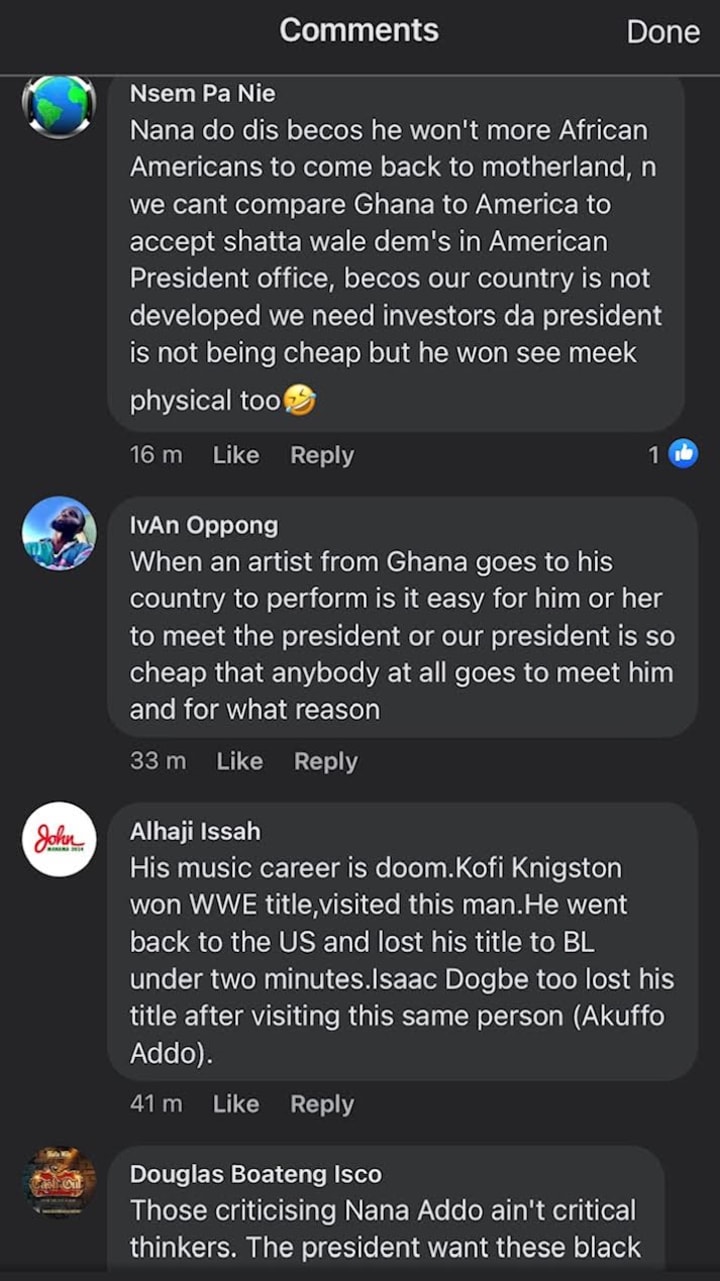The width and height of the screenshot is (720, 1281).
Task: Open Nsem Pa Nie's profile picture
Action: [x=59, y=105]
